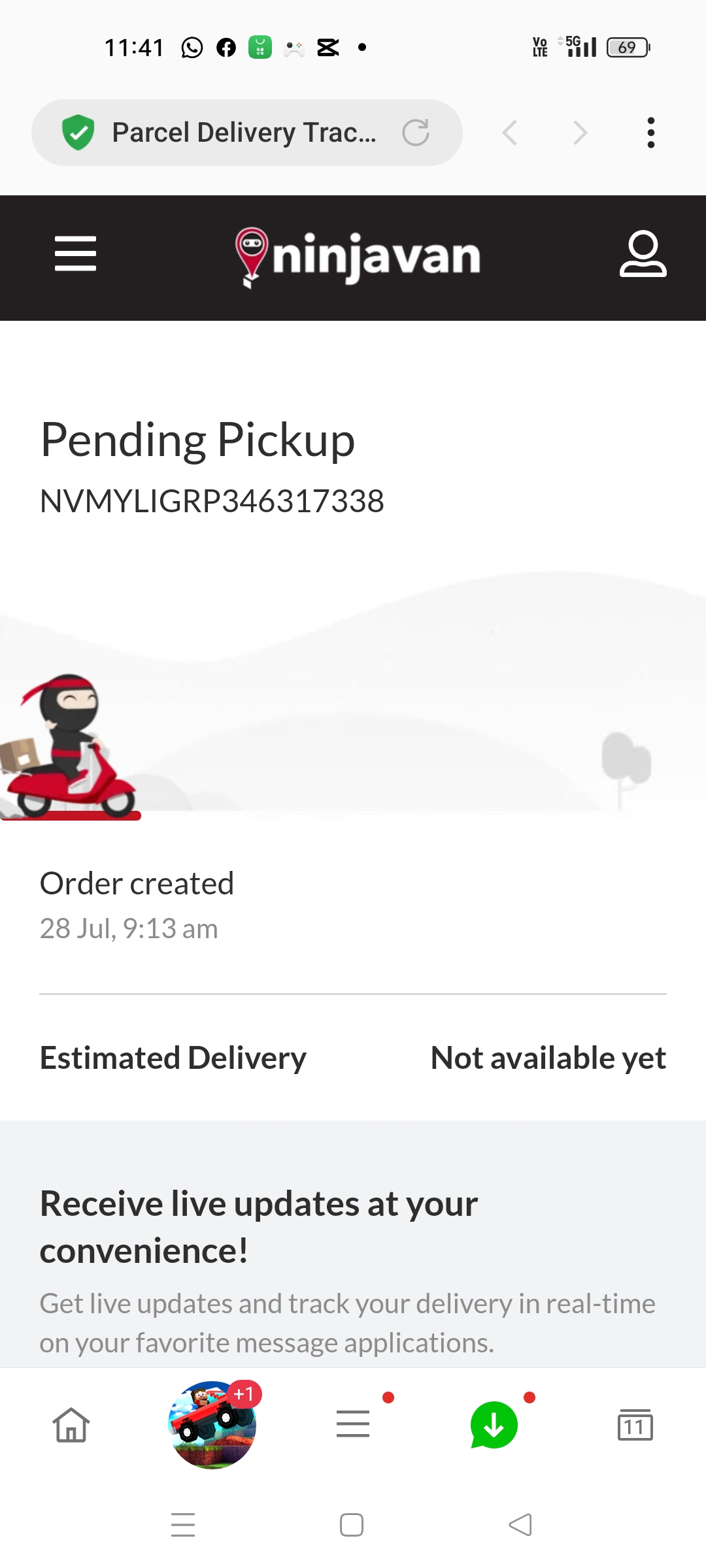
Task: Open the ninjavan hamburger menu
Action: coord(75,253)
